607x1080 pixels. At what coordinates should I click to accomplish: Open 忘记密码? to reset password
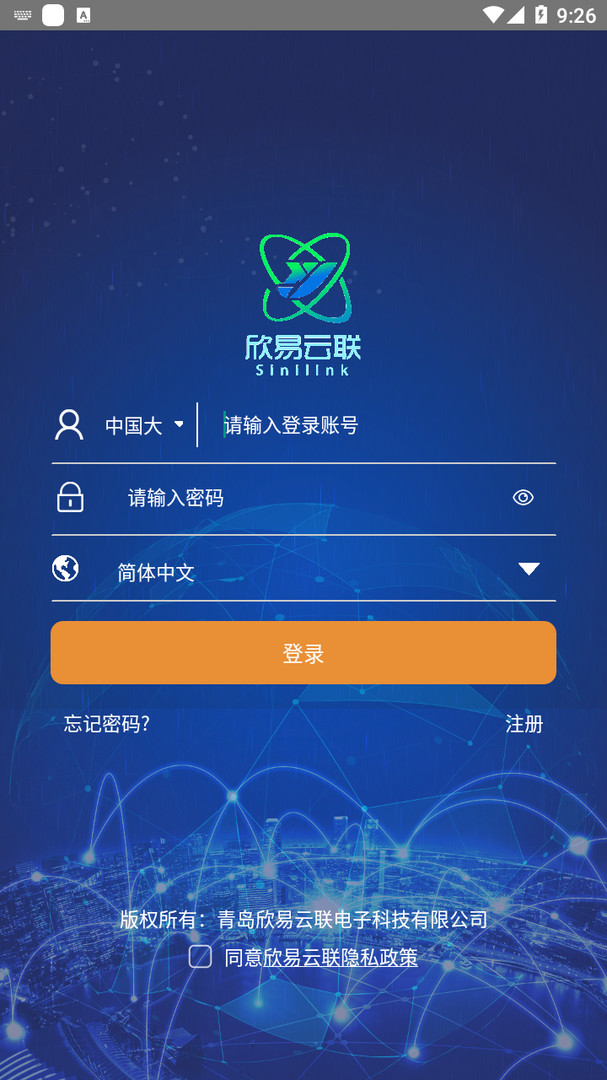[x=107, y=724]
